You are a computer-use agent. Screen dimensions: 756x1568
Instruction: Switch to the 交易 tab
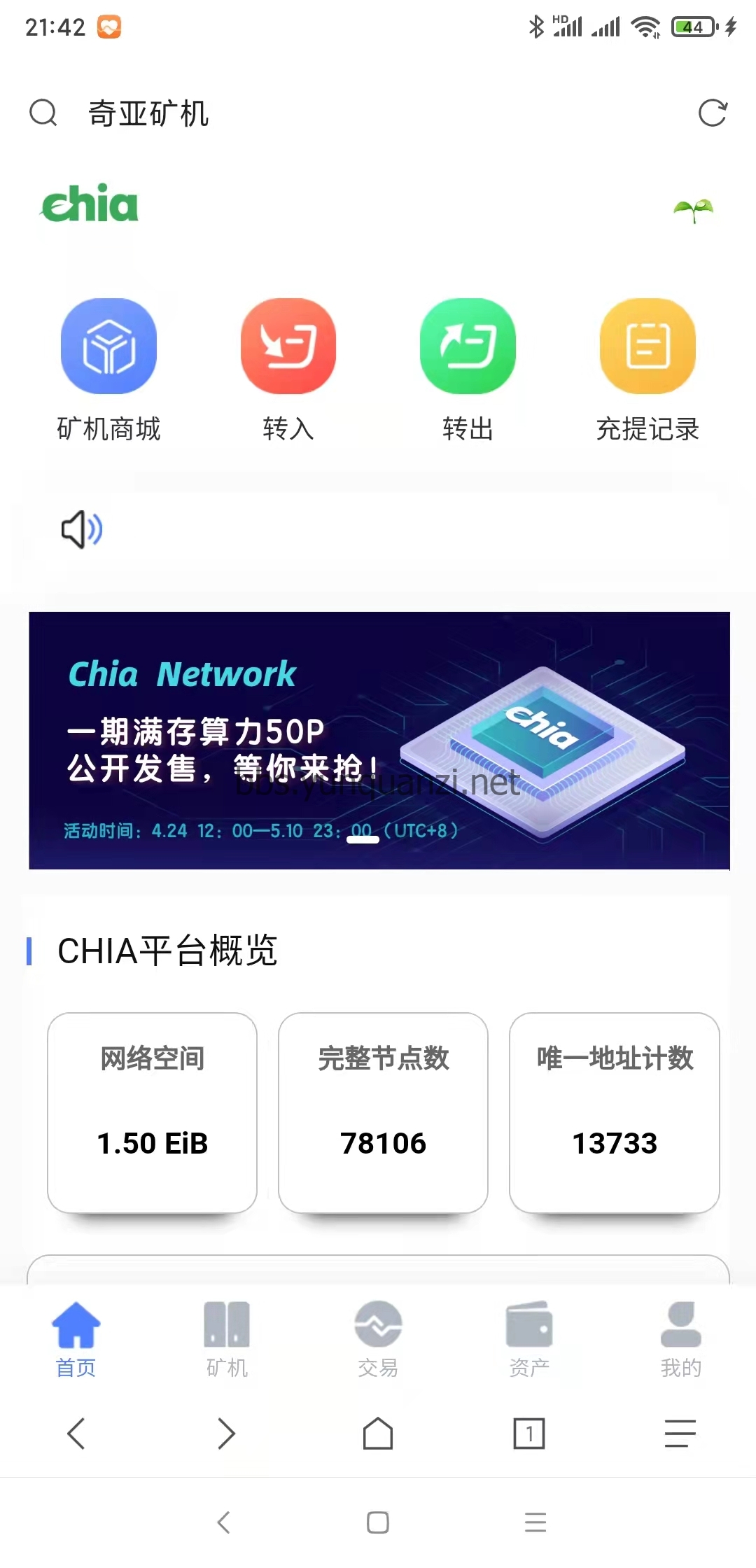coord(378,1338)
